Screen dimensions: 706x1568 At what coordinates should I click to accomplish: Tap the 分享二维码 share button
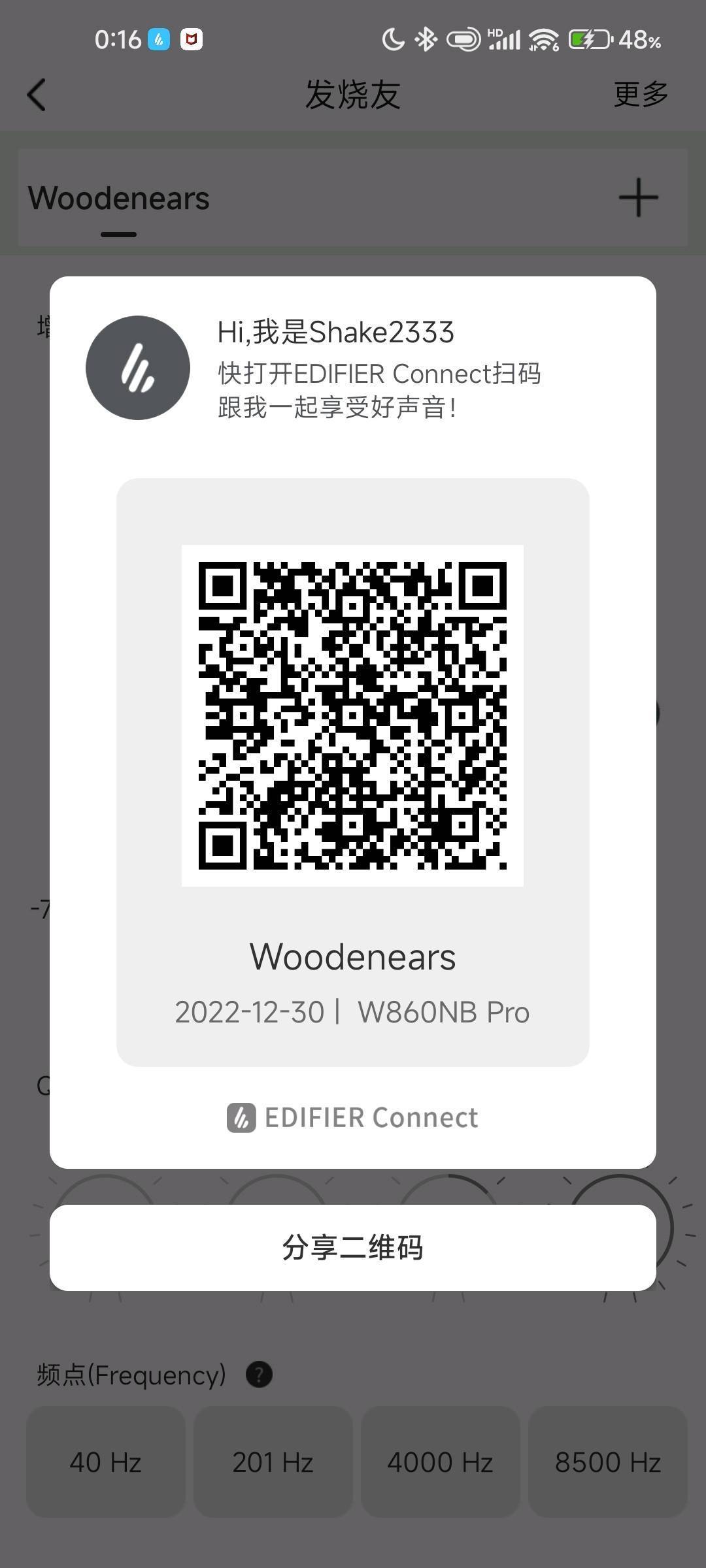[353, 1247]
